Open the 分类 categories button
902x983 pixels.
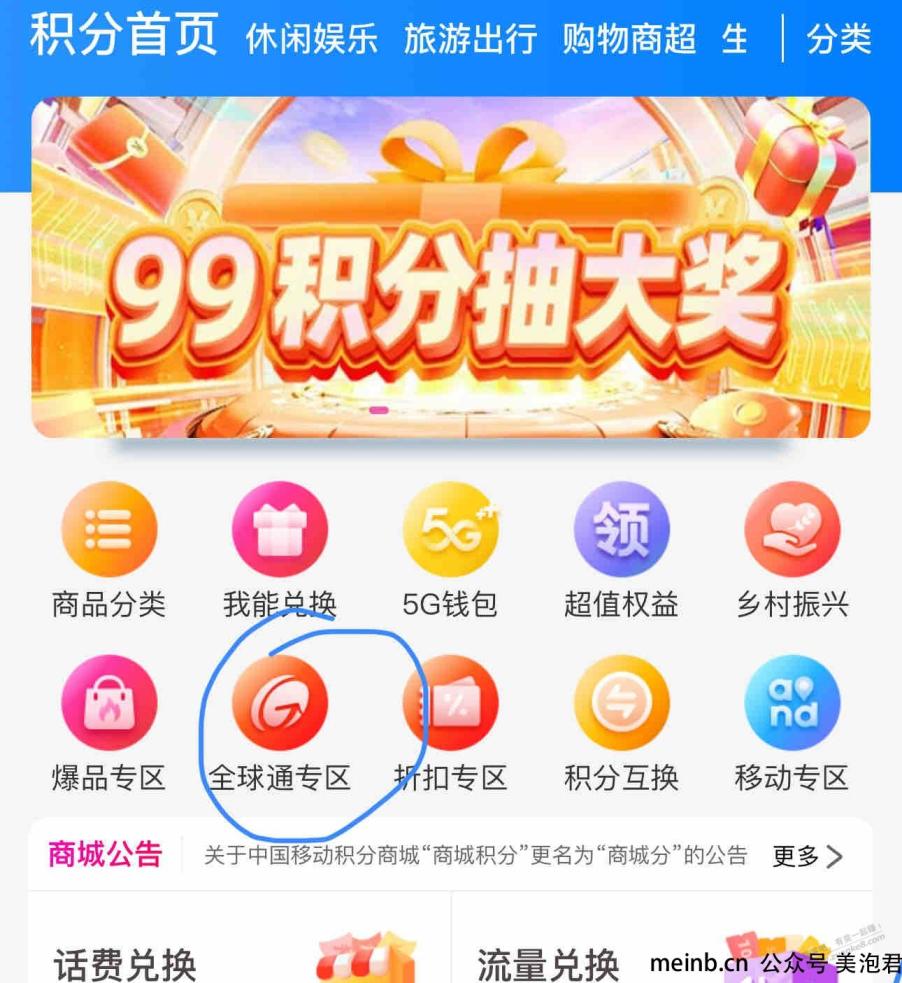pyautogui.click(x=839, y=39)
